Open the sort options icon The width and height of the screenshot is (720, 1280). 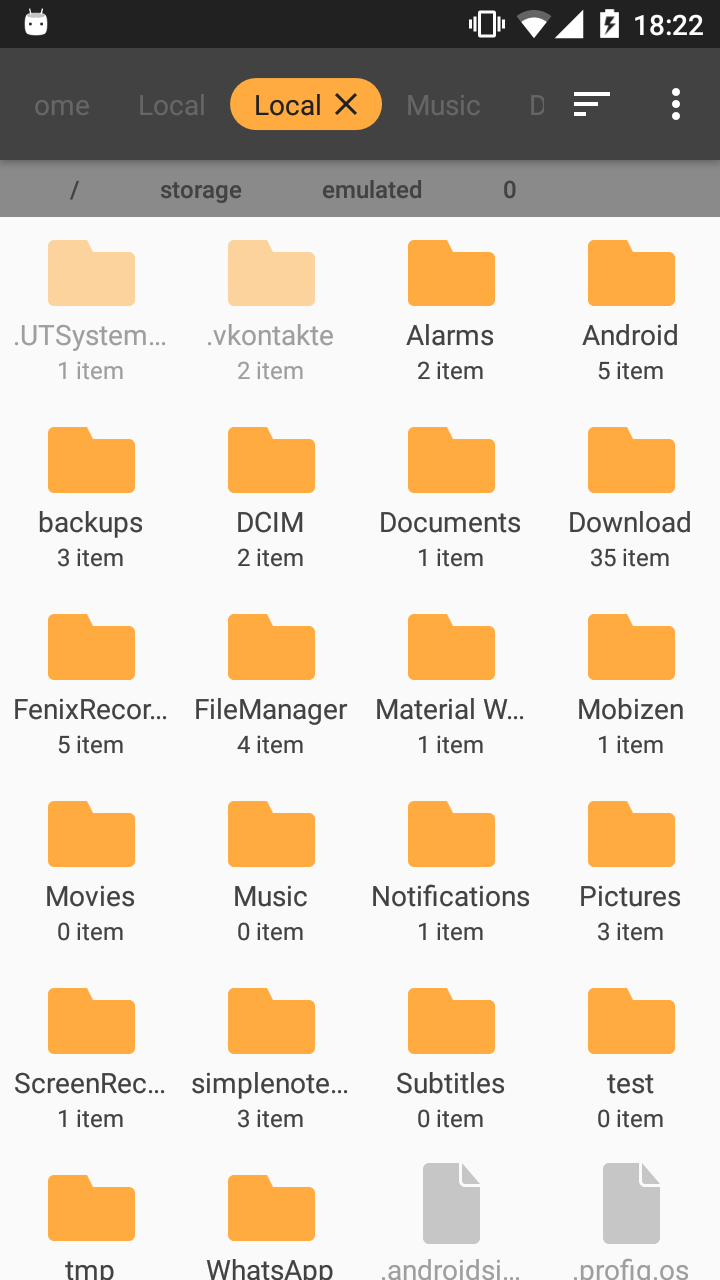(591, 104)
